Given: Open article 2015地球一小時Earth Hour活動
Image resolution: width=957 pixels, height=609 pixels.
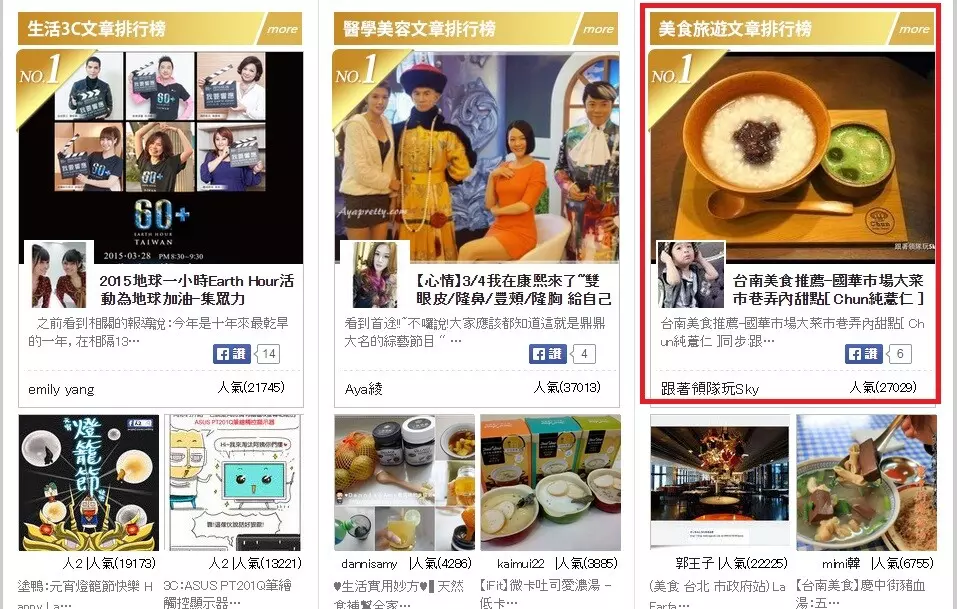Looking at the screenshot, I should point(197,289).
